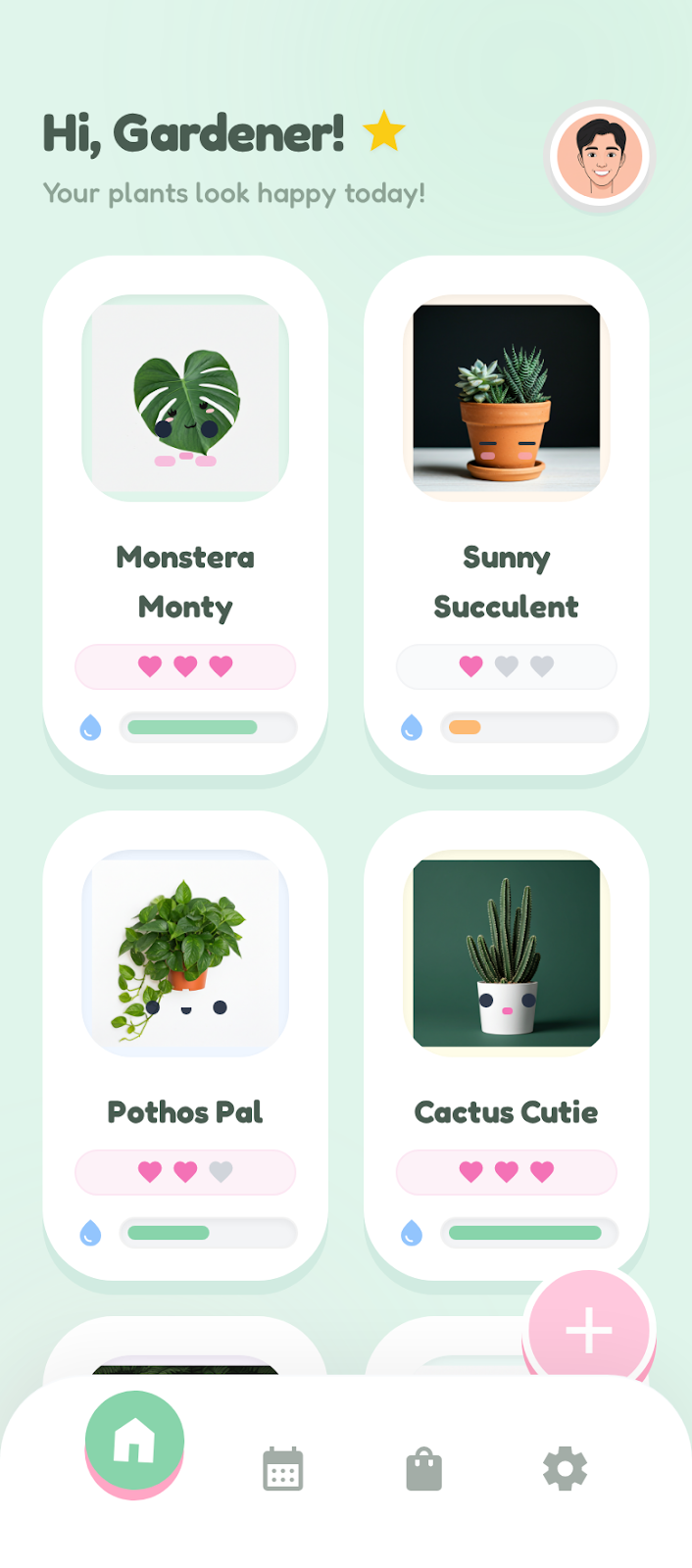Open the settings gear tab
Image resolution: width=692 pixels, height=1568 pixels.
pos(566,1469)
